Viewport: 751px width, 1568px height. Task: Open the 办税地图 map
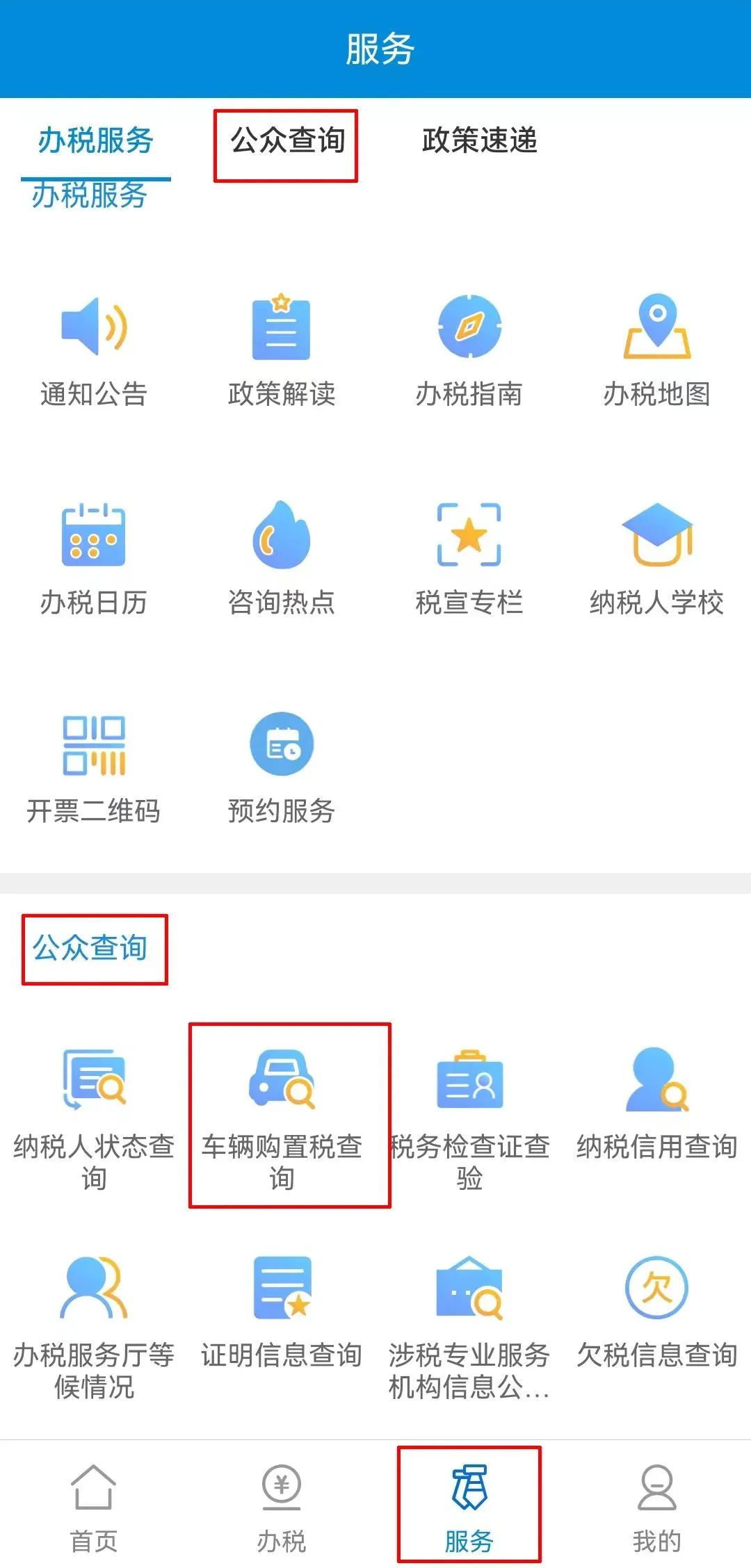657,352
